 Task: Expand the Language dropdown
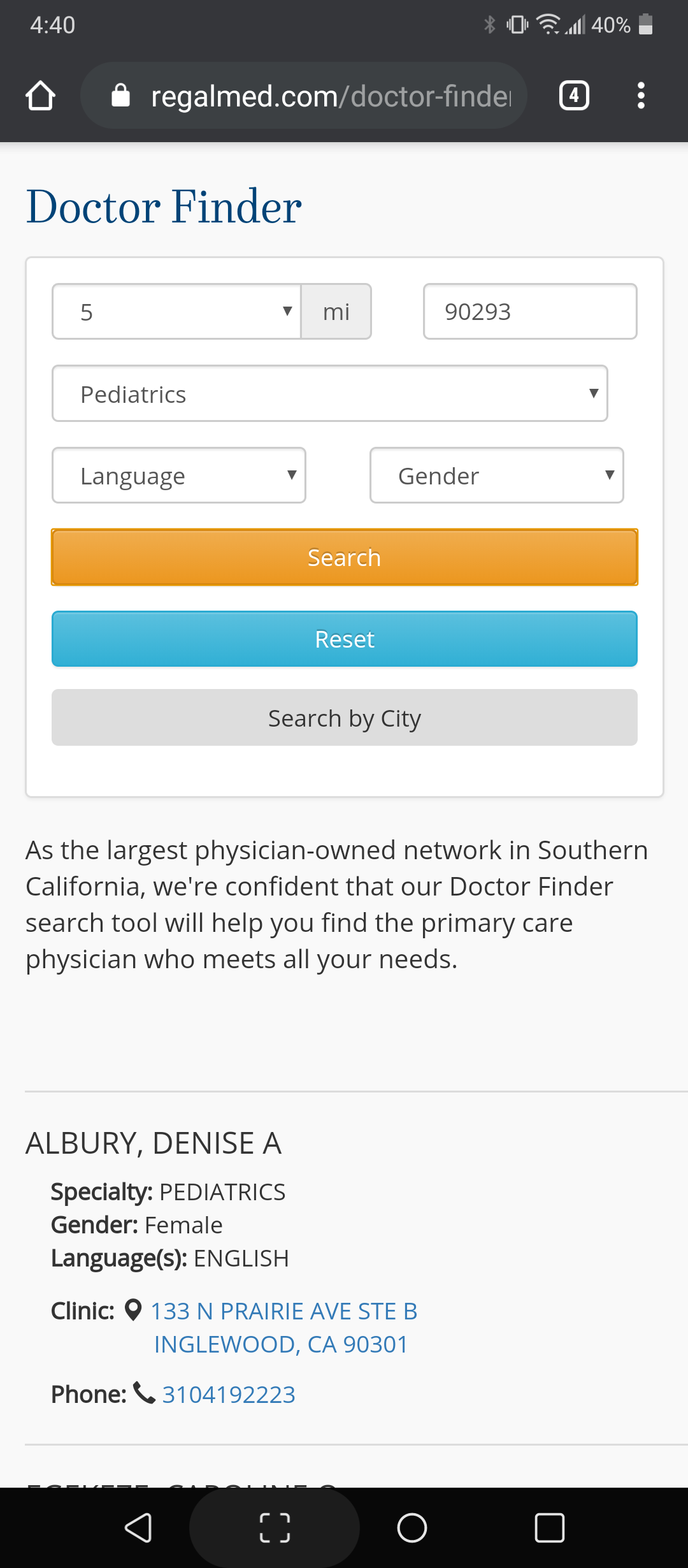[178, 475]
